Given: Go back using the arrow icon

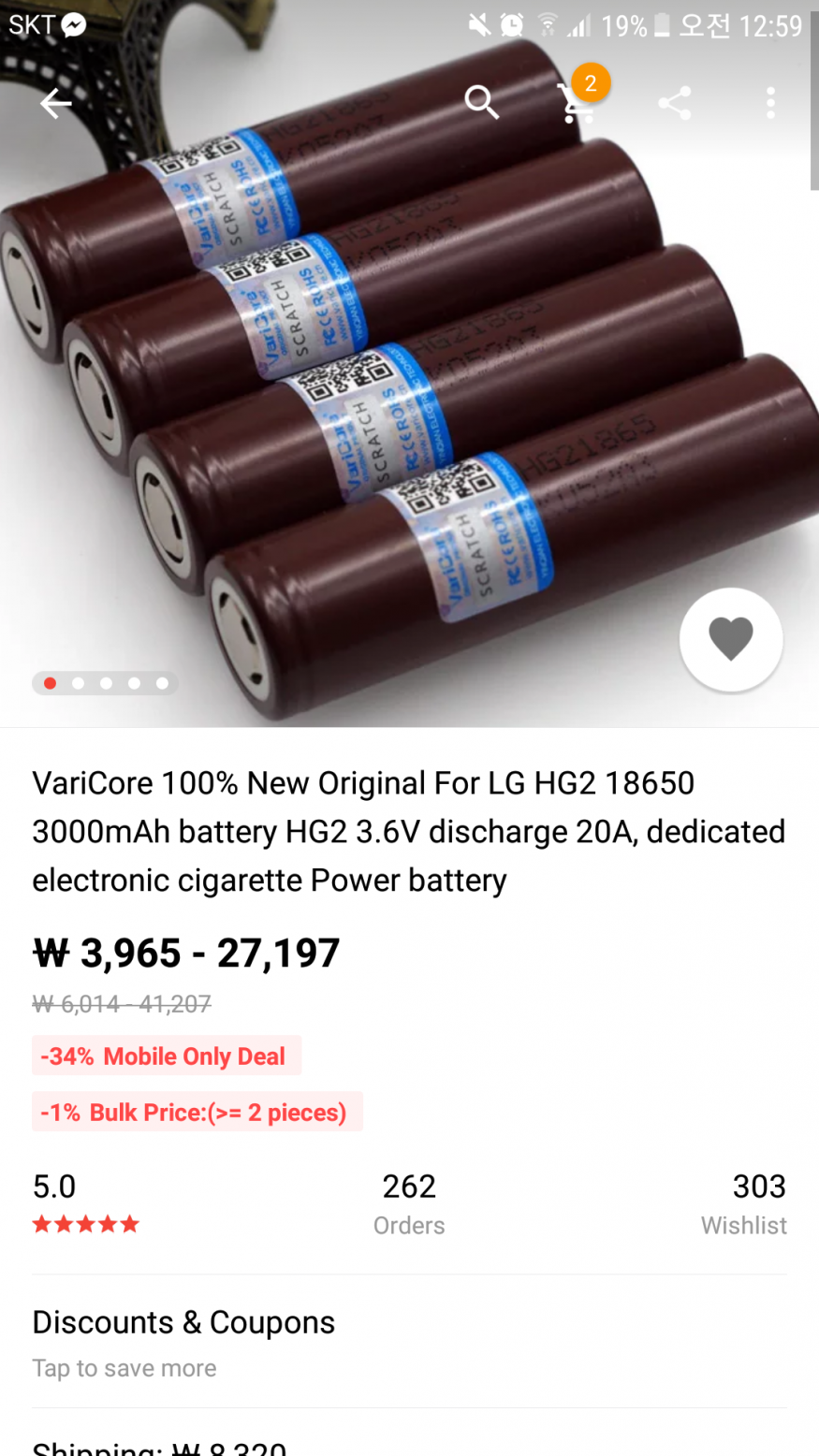Looking at the screenshot, I should point(55,103).
